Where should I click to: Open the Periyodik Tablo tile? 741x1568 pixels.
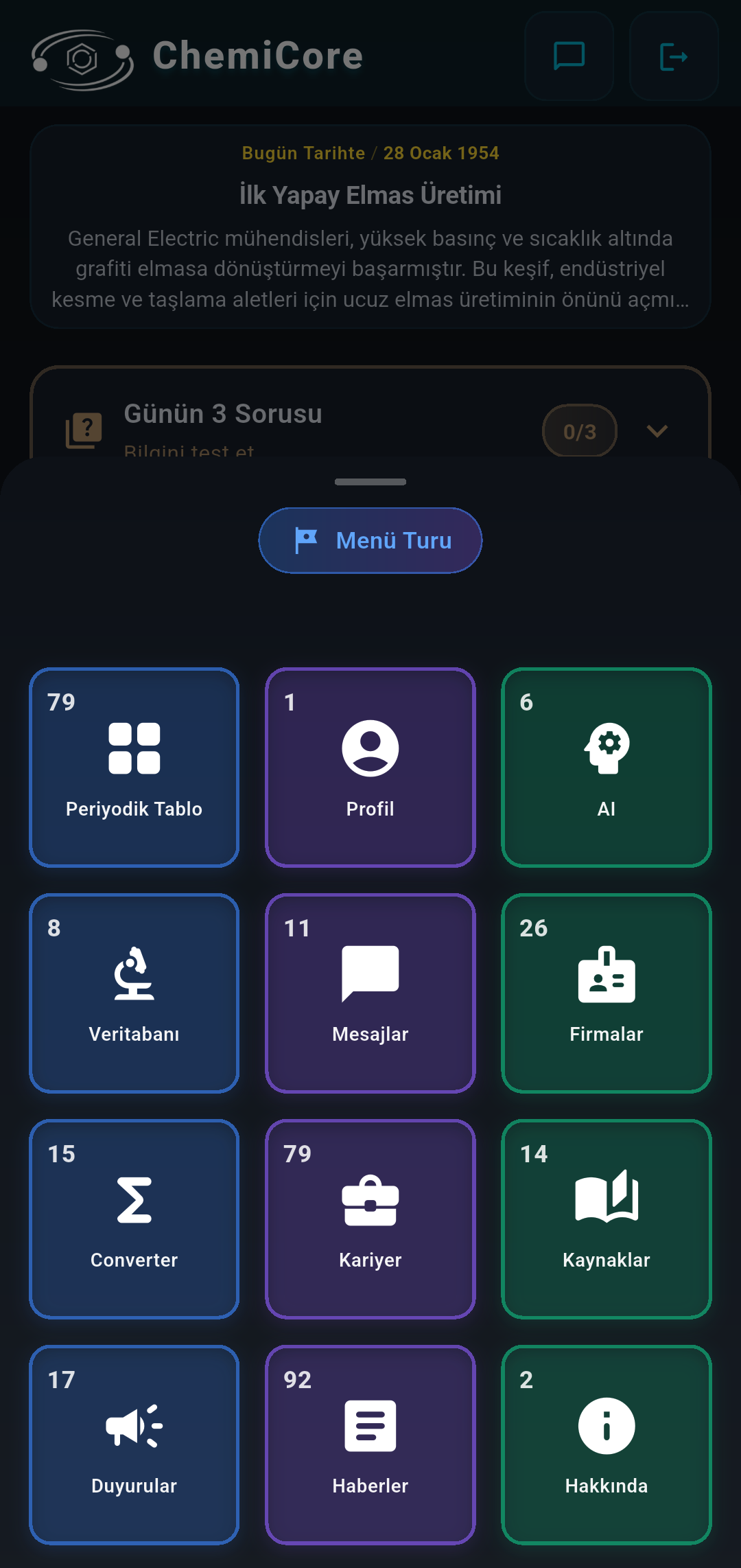(x=134, y=767)
